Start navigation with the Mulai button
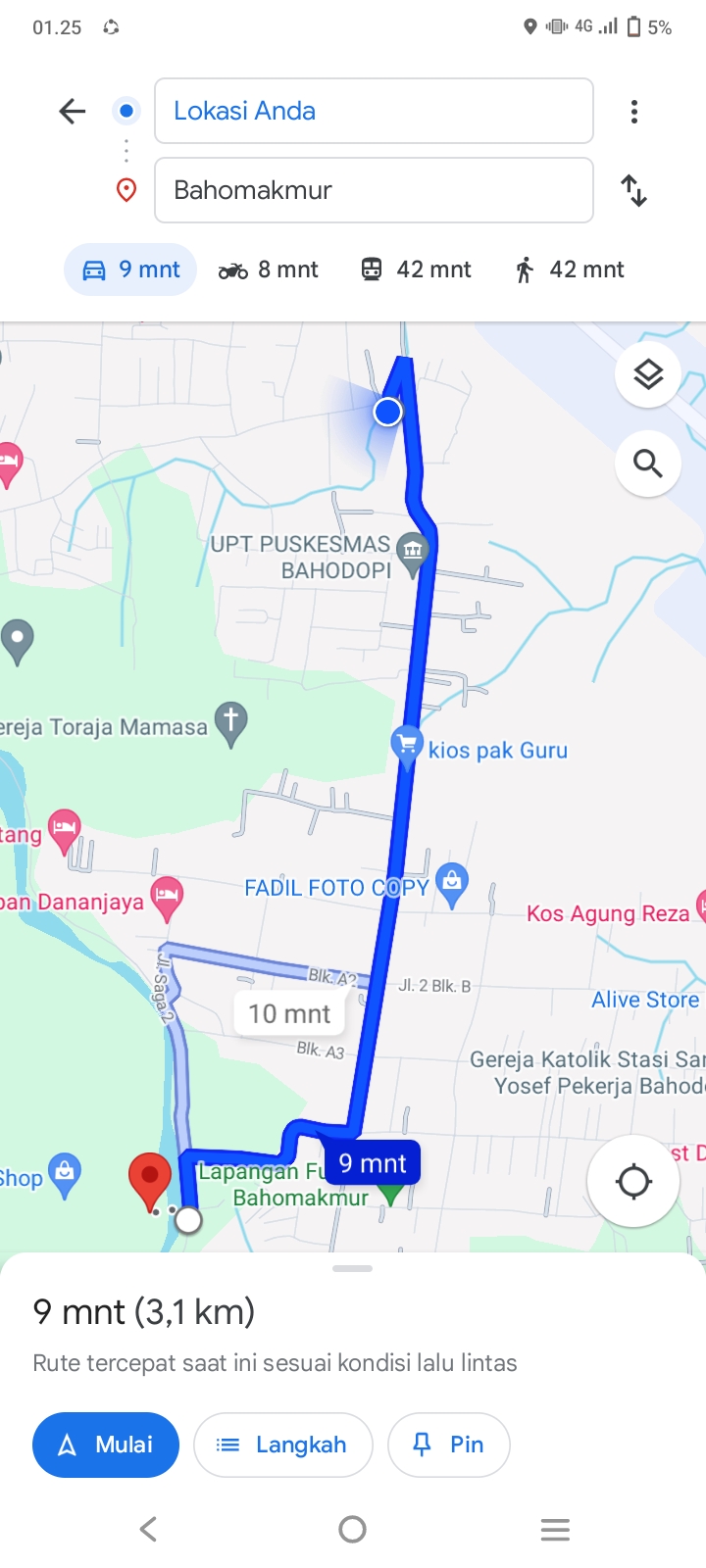Image resolution: width=706 pixels, height=1568 pixels. click(106, 1445)
